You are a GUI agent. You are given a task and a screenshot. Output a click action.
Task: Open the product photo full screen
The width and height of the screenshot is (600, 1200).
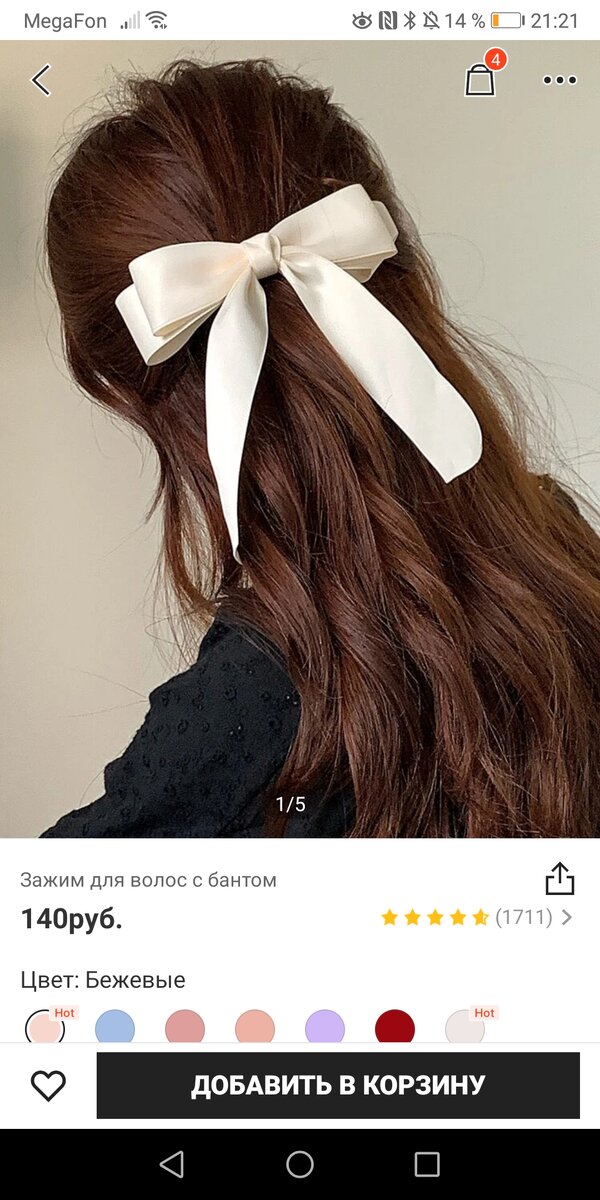click(x=300, y=440)
